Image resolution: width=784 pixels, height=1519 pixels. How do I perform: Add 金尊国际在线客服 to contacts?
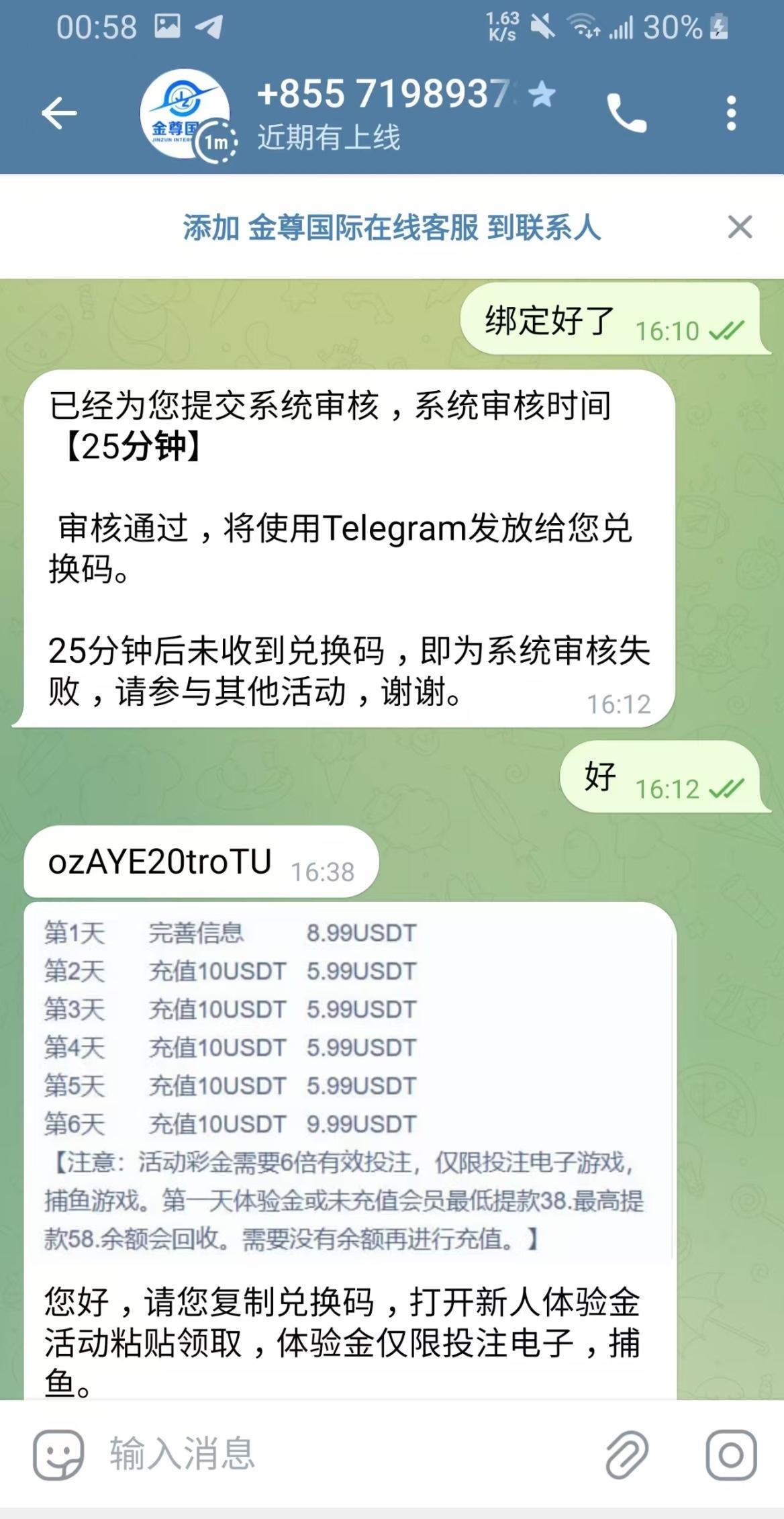[x=391, y=228]
